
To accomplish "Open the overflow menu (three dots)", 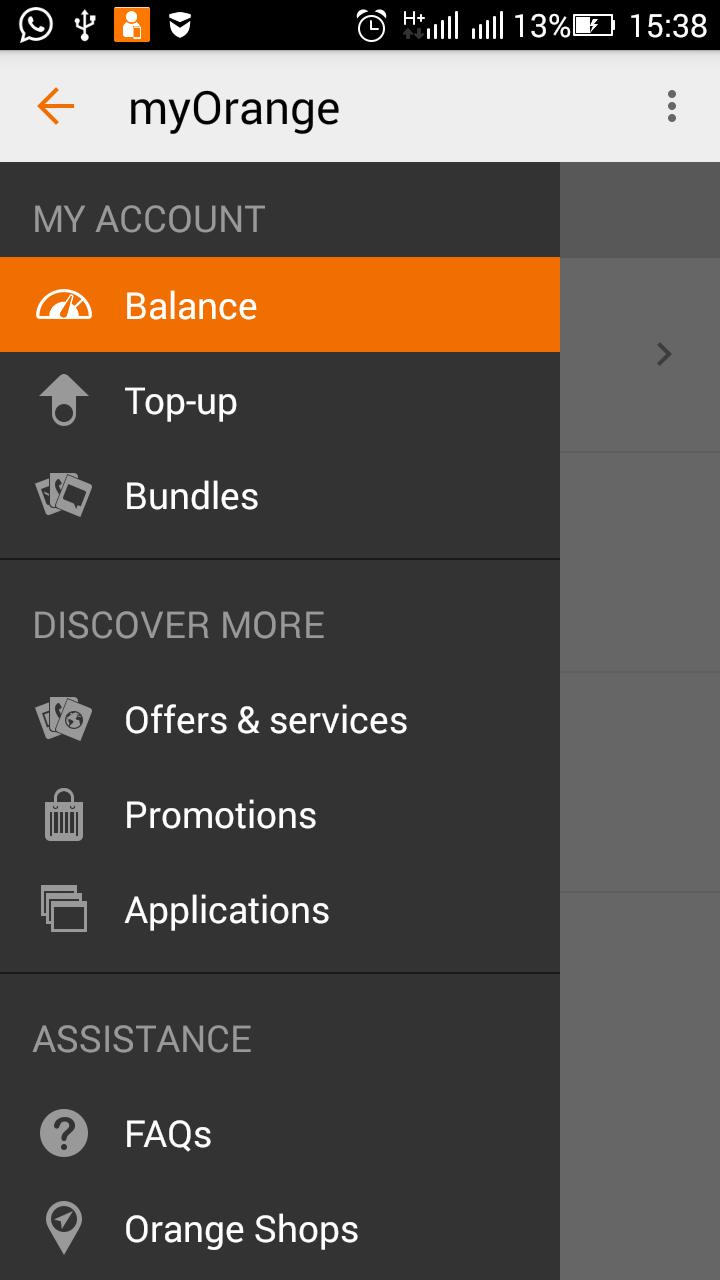I will pyautogui.click(x=670, y=106).
